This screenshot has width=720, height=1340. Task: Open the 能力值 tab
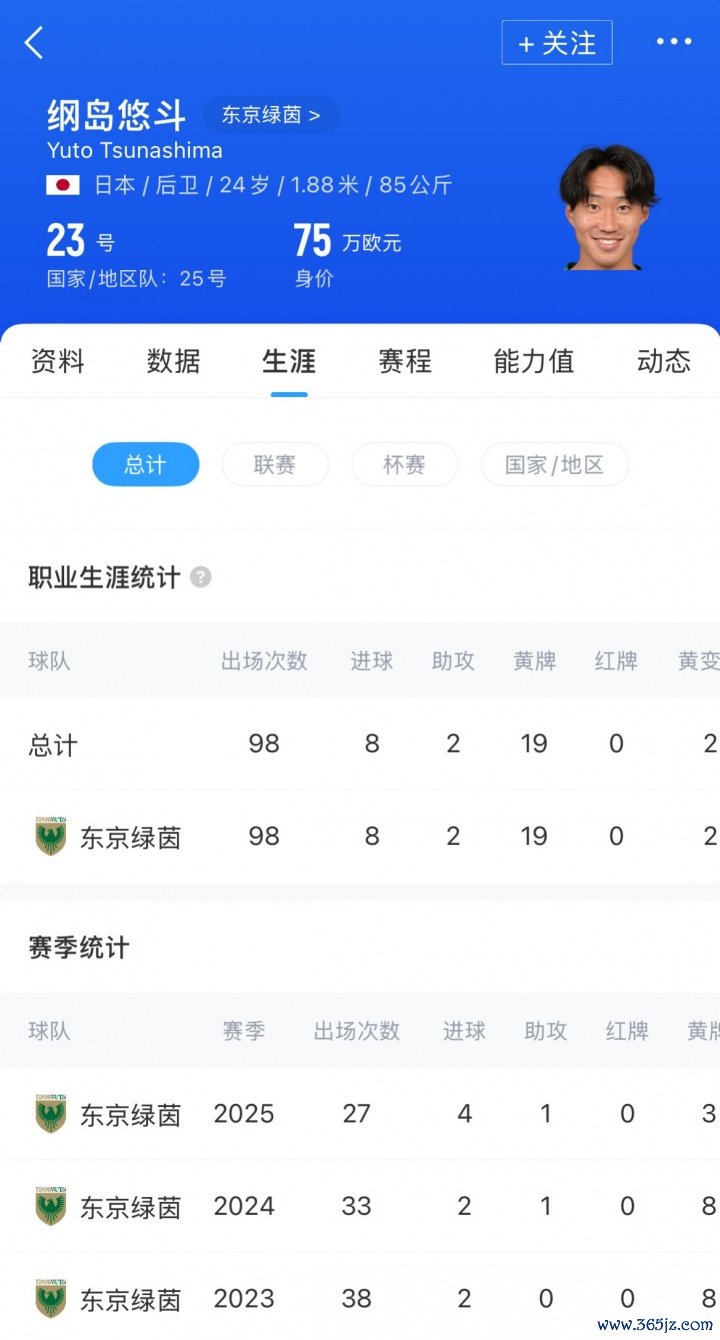click(x=534, y=361)
